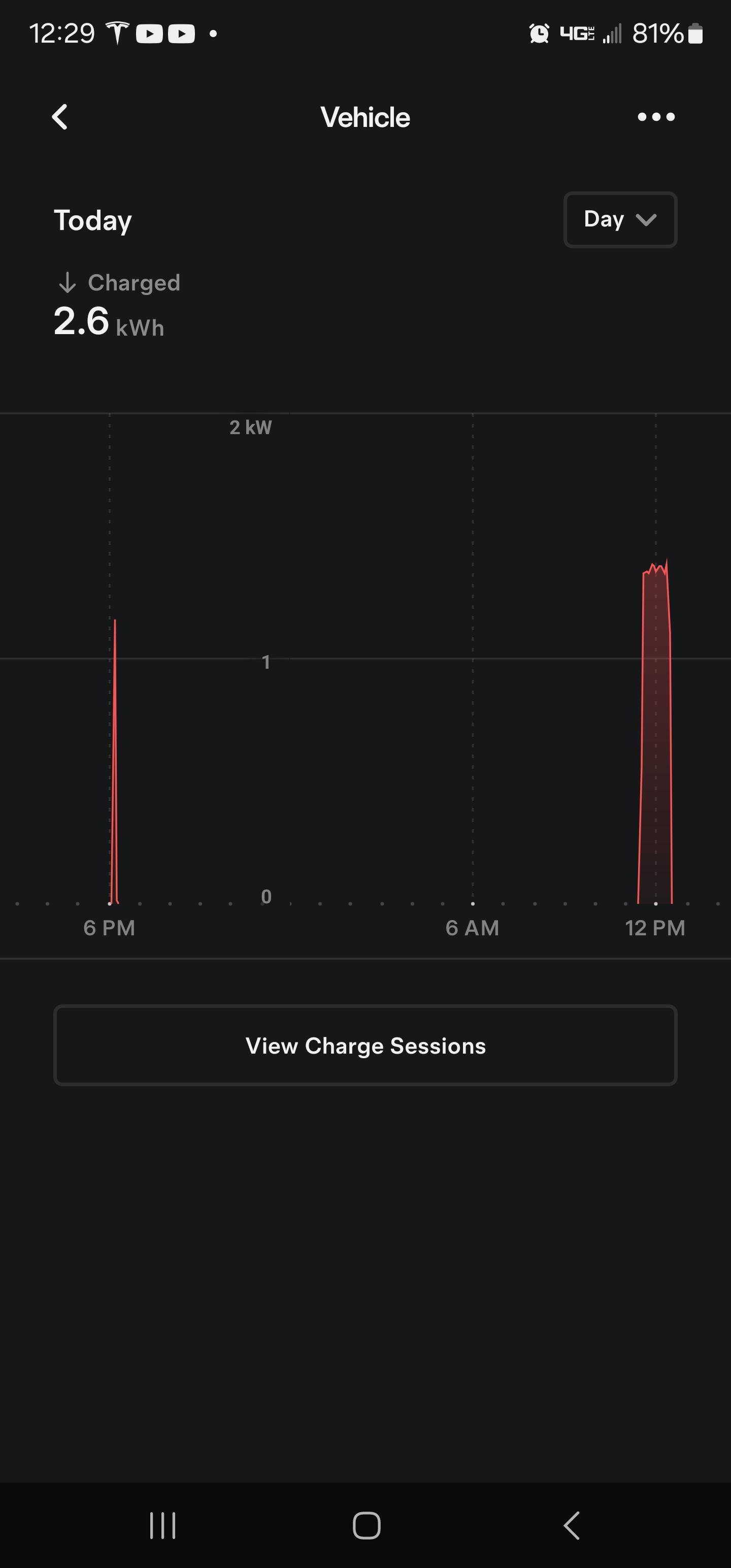
Task: Expand the Day time range dropdown
Action: (620, 220)
